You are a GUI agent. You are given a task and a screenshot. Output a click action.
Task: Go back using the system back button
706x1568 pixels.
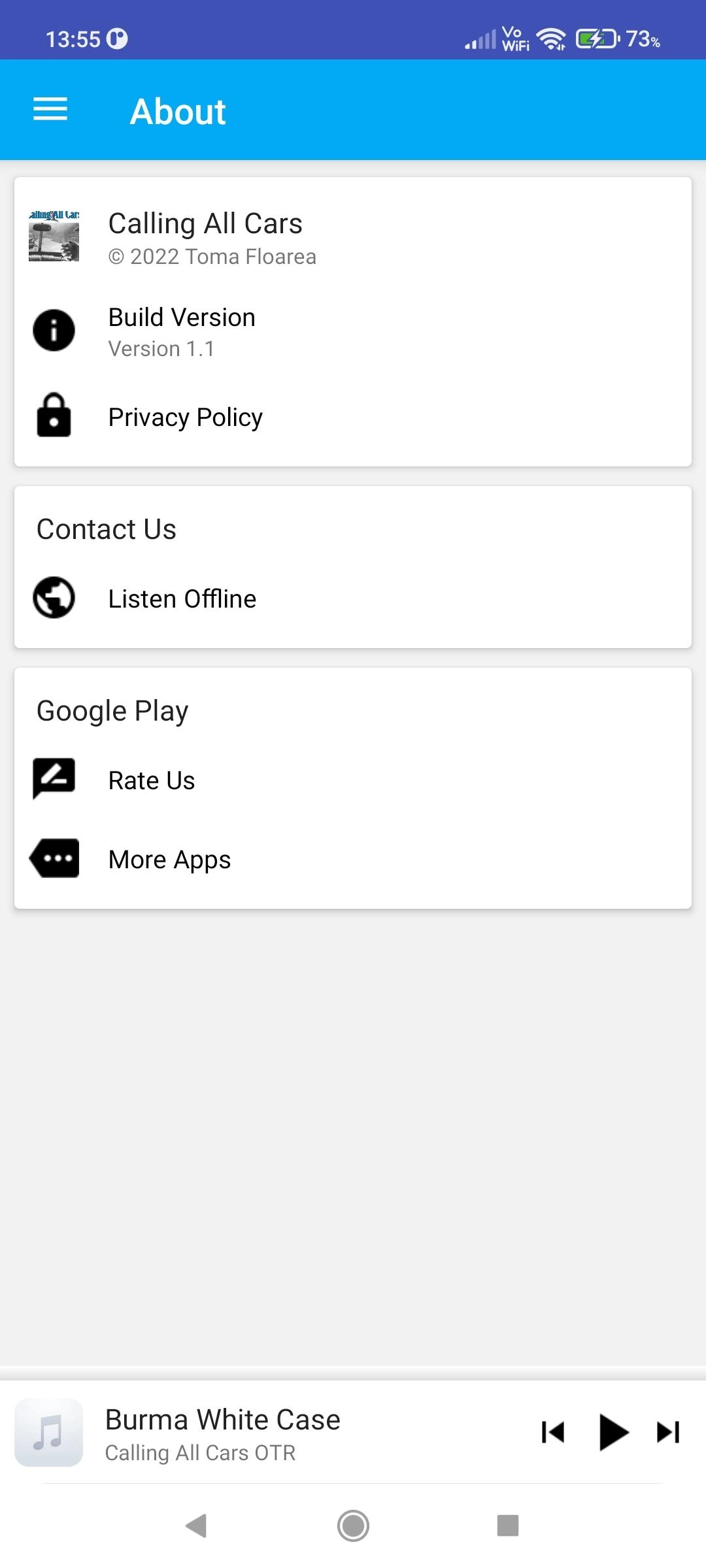click(196, 1526)
